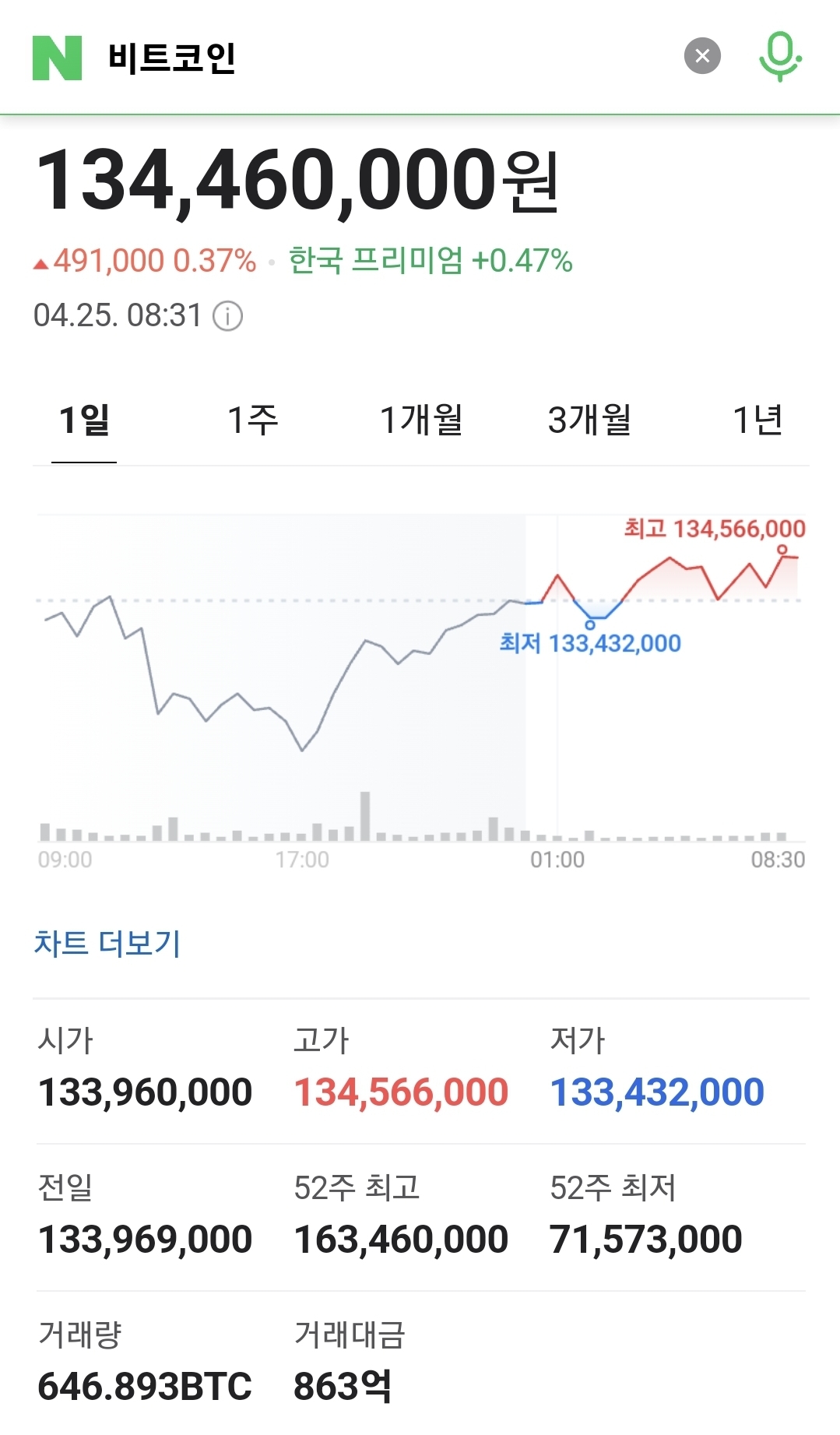Open the 3개월 period tab
This screenshot has width=840, height=1435.
tap(589, 420)
